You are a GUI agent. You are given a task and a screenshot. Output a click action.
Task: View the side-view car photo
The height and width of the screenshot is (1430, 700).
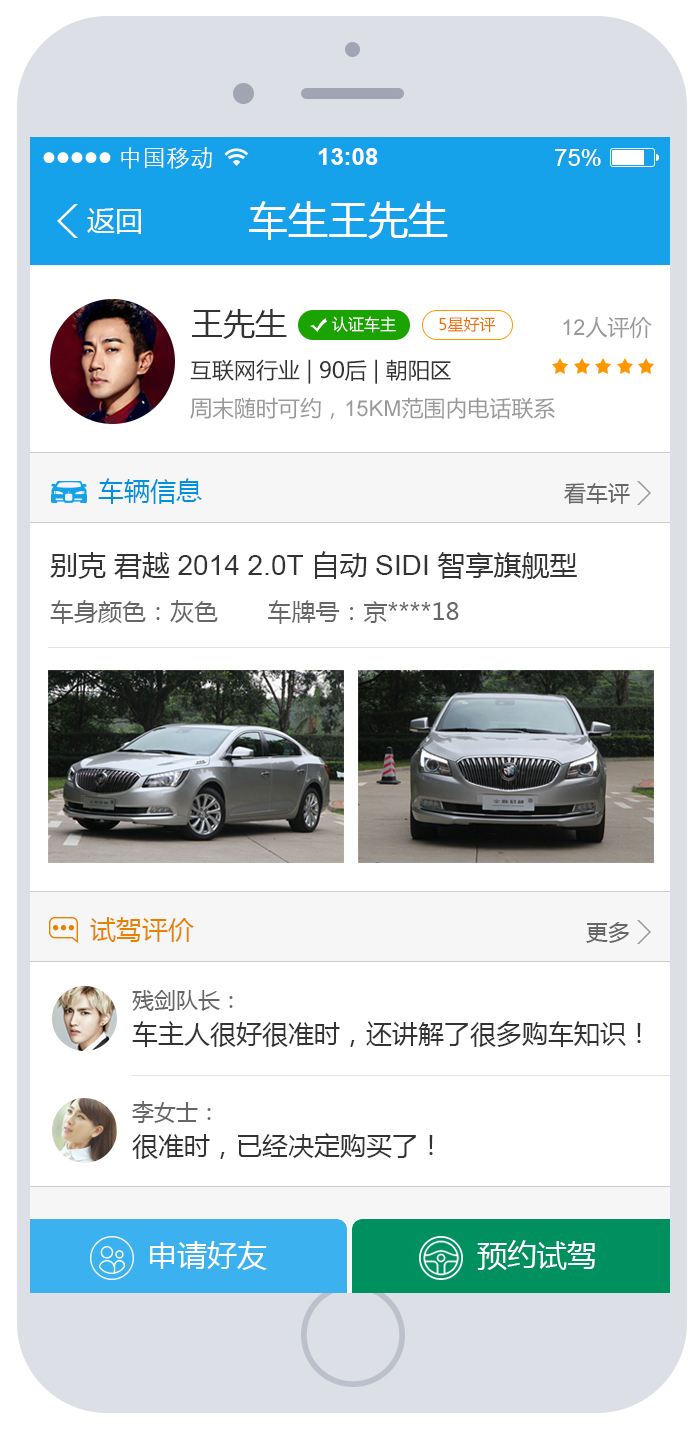[x=196, y=766]
